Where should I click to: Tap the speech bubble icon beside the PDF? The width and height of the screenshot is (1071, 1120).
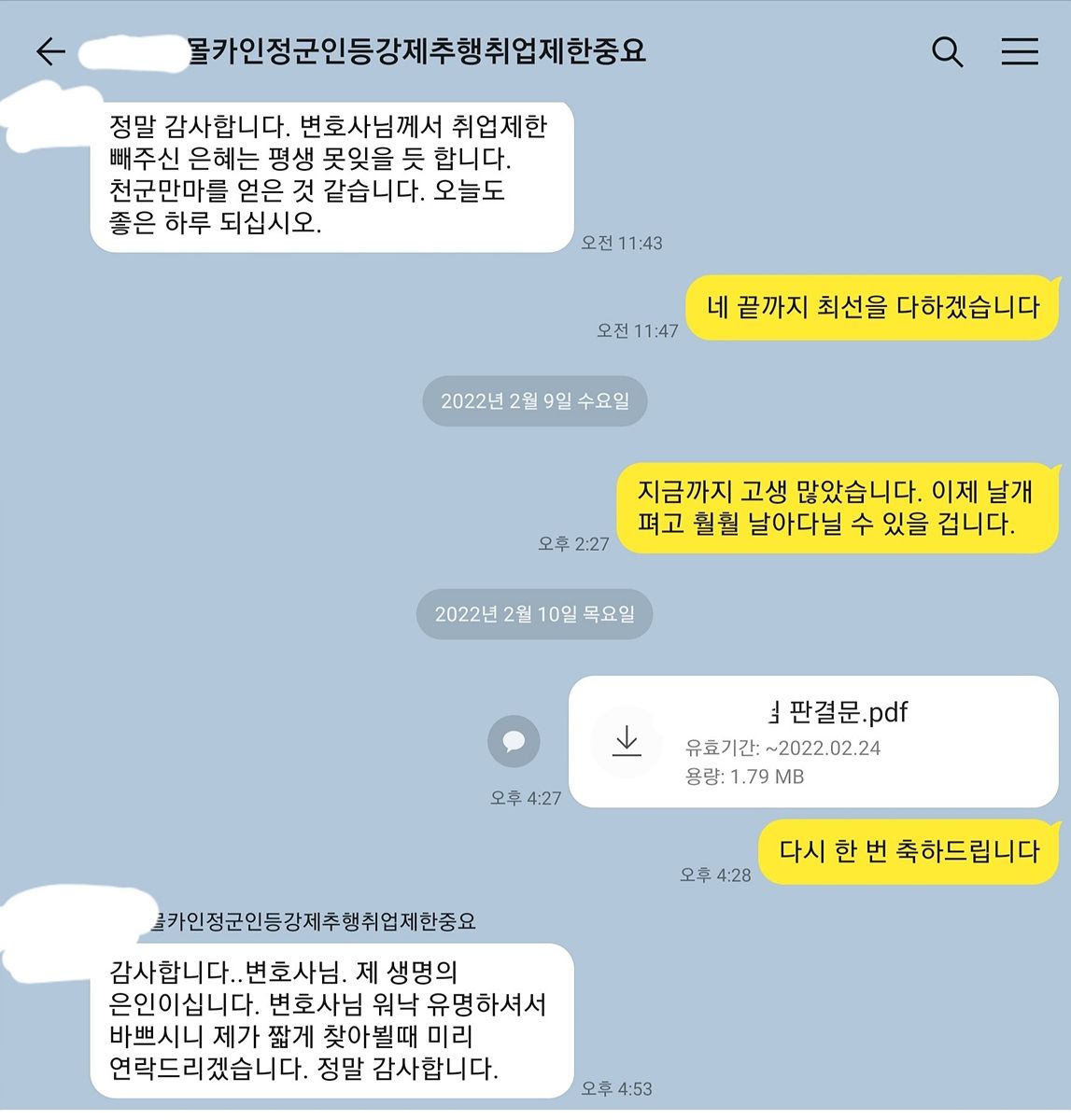[514, 742]
